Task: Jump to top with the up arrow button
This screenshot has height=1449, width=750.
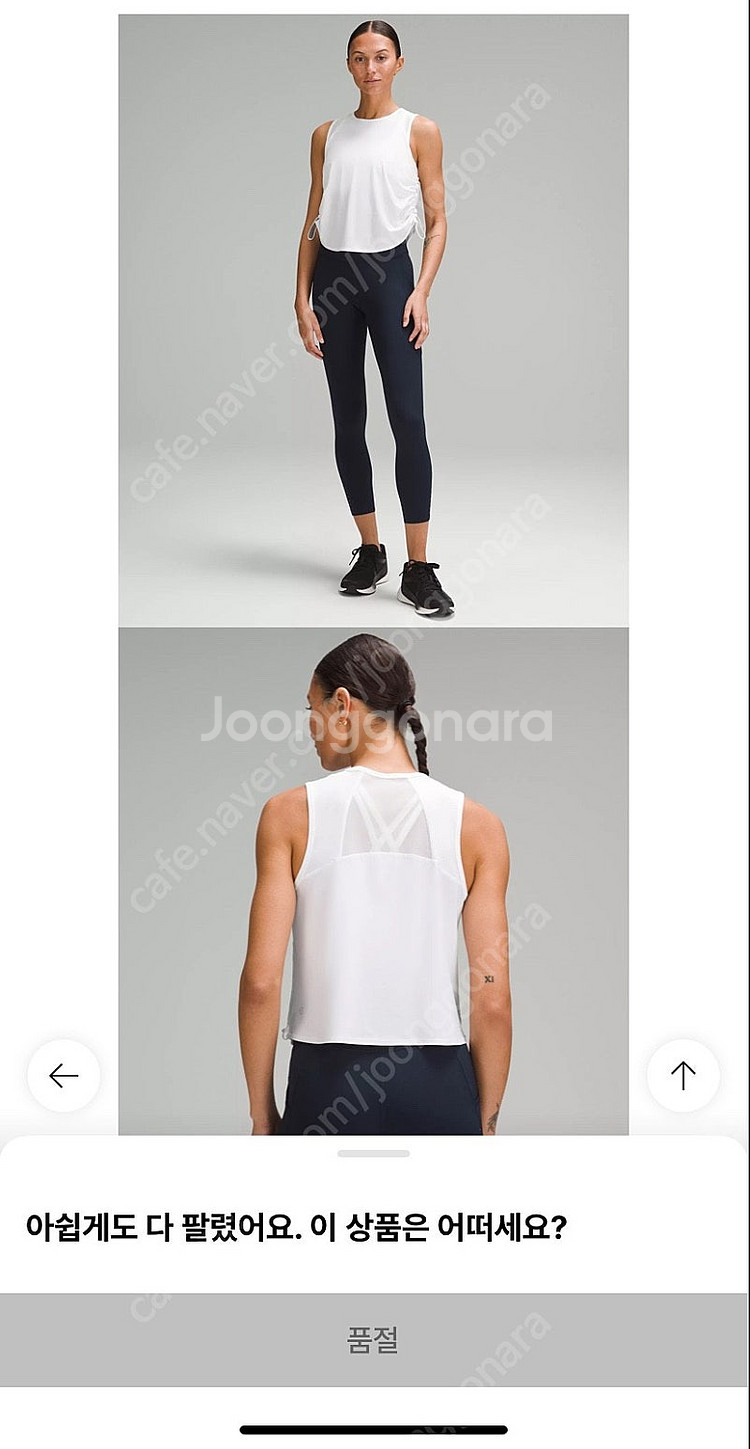Action: tap(683, 1076)
